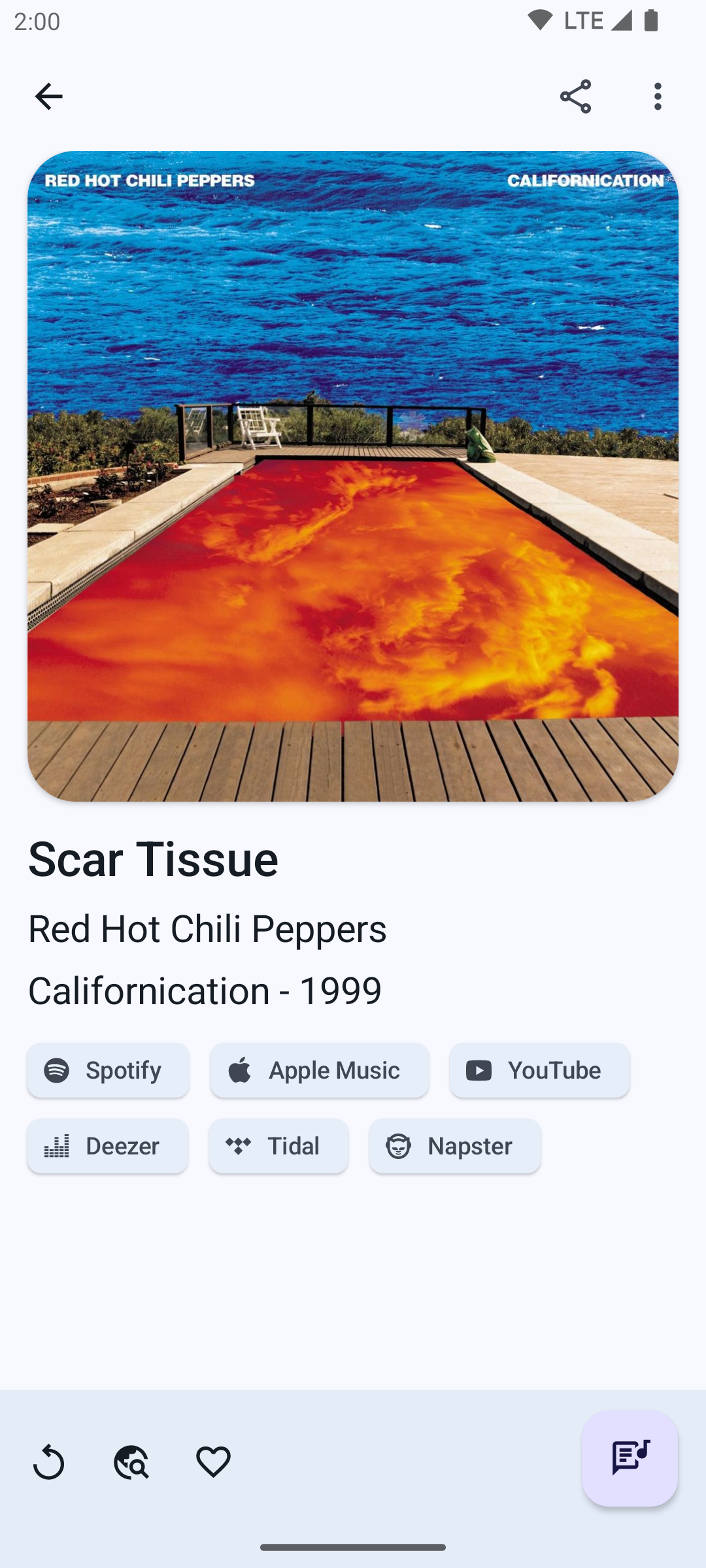706x1568 pixels.
Task: Open the overflow menu
Action: [658, 97]
